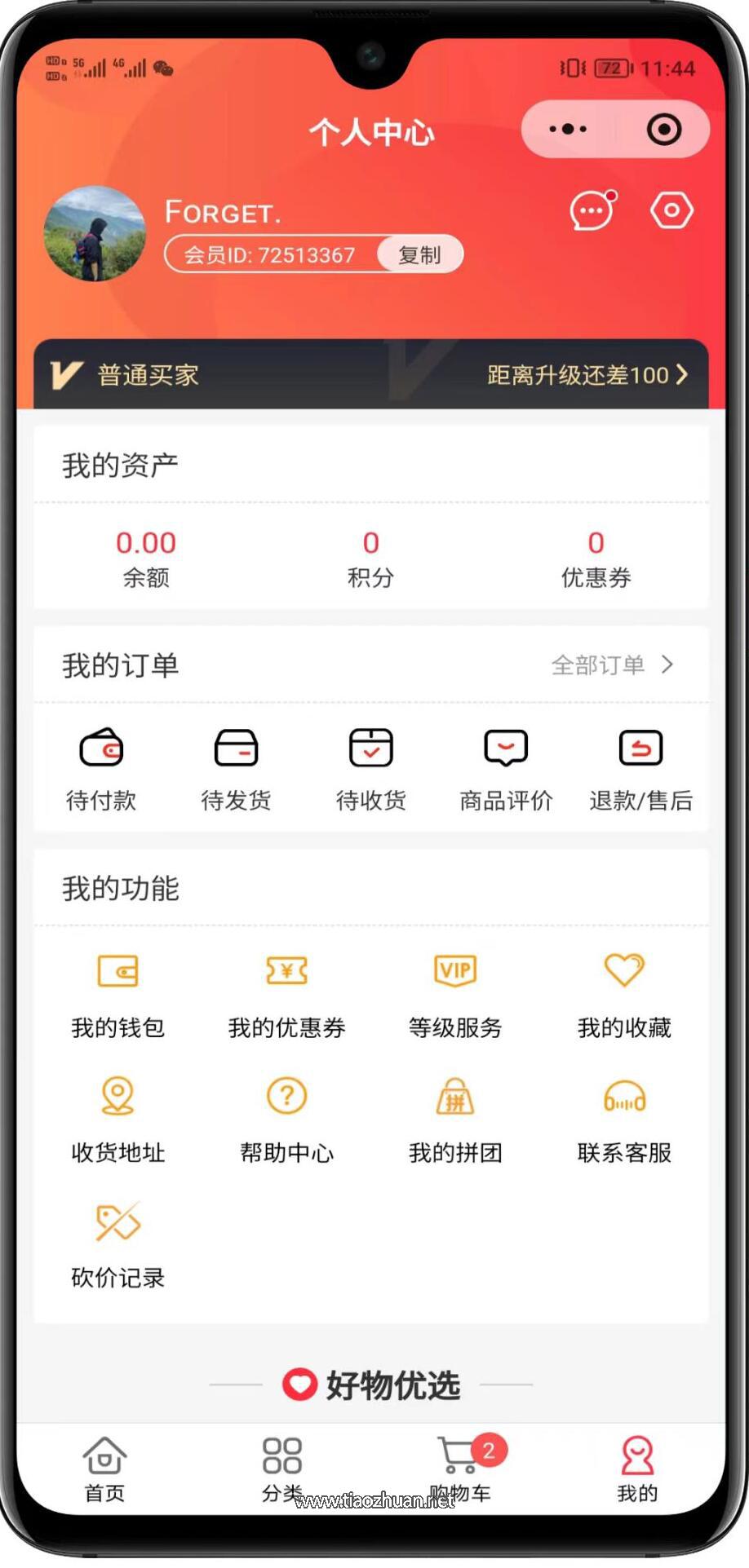Open the 待付款 pending payment orders

tap(100, 766)
